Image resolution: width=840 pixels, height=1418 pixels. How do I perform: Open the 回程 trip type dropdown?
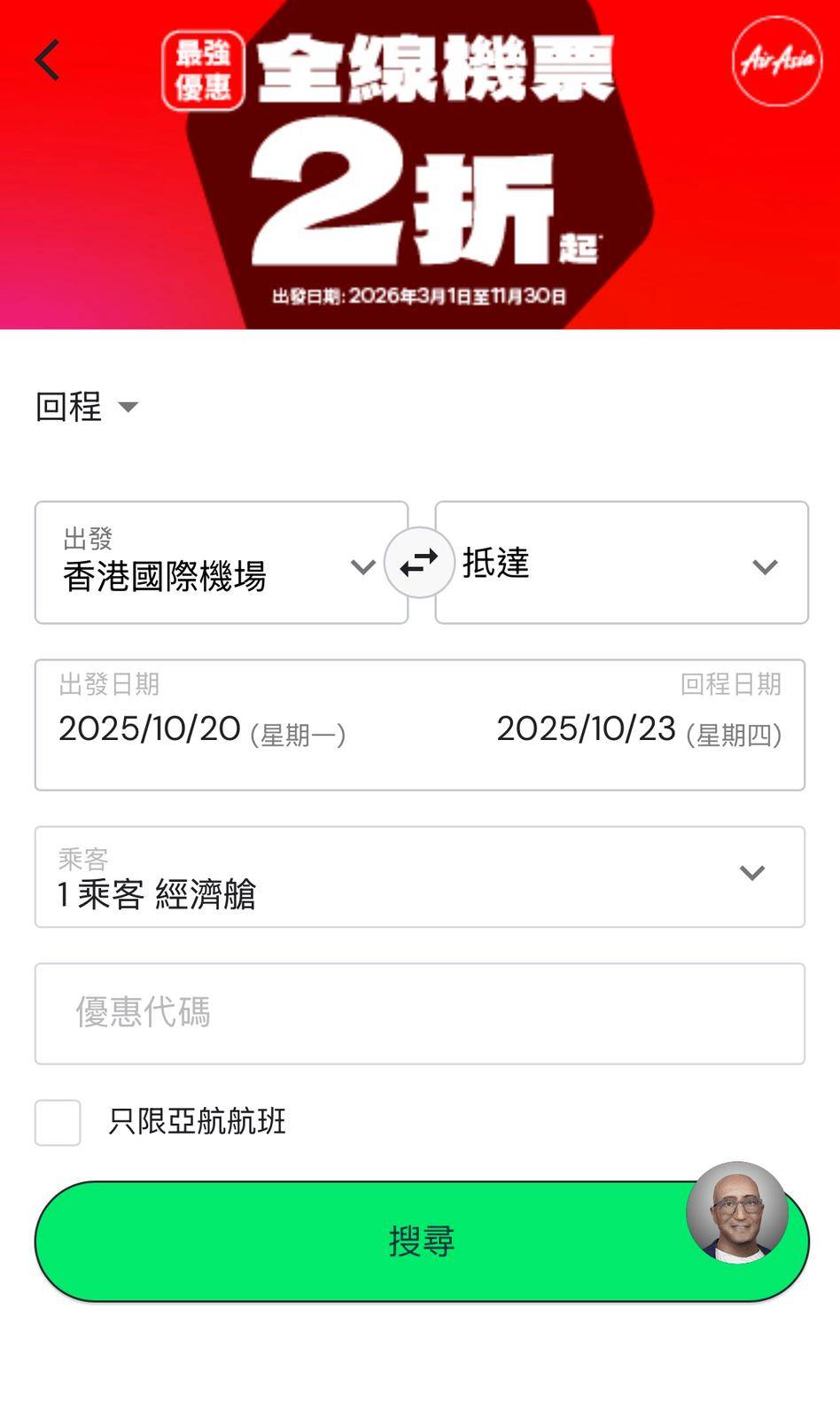87,407
